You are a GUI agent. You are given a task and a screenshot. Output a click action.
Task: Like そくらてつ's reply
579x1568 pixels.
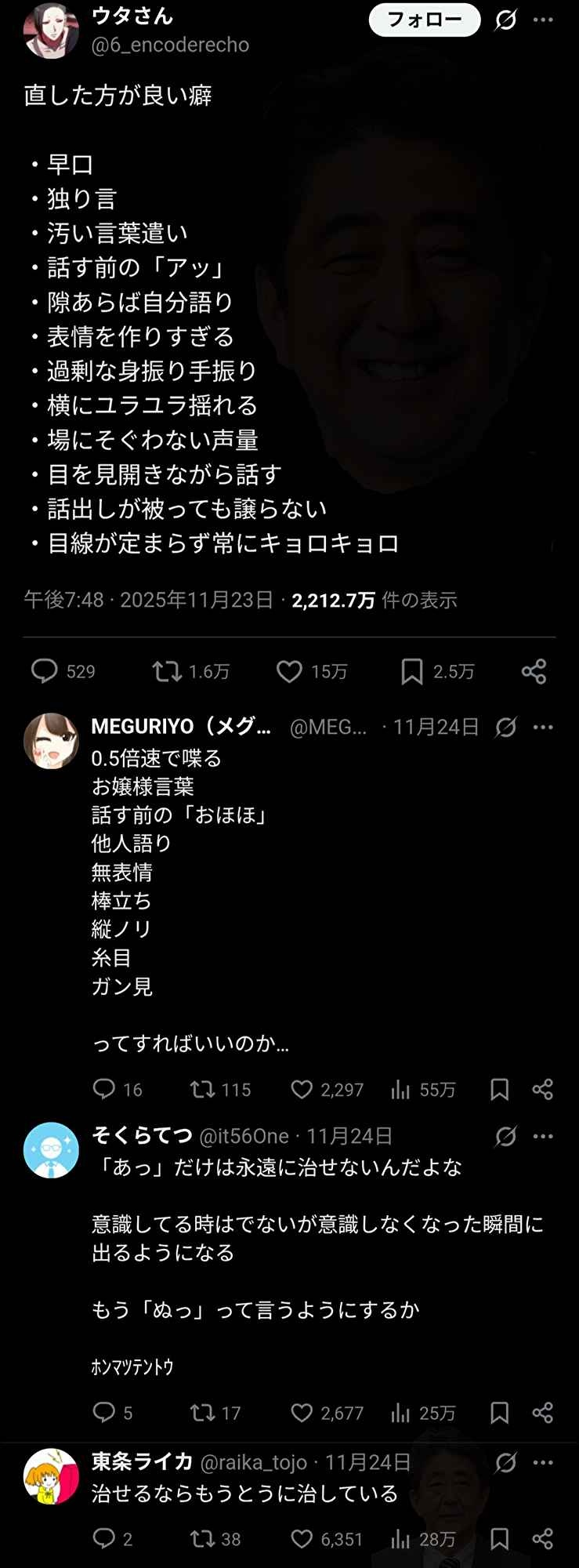tap(302, 1413)
